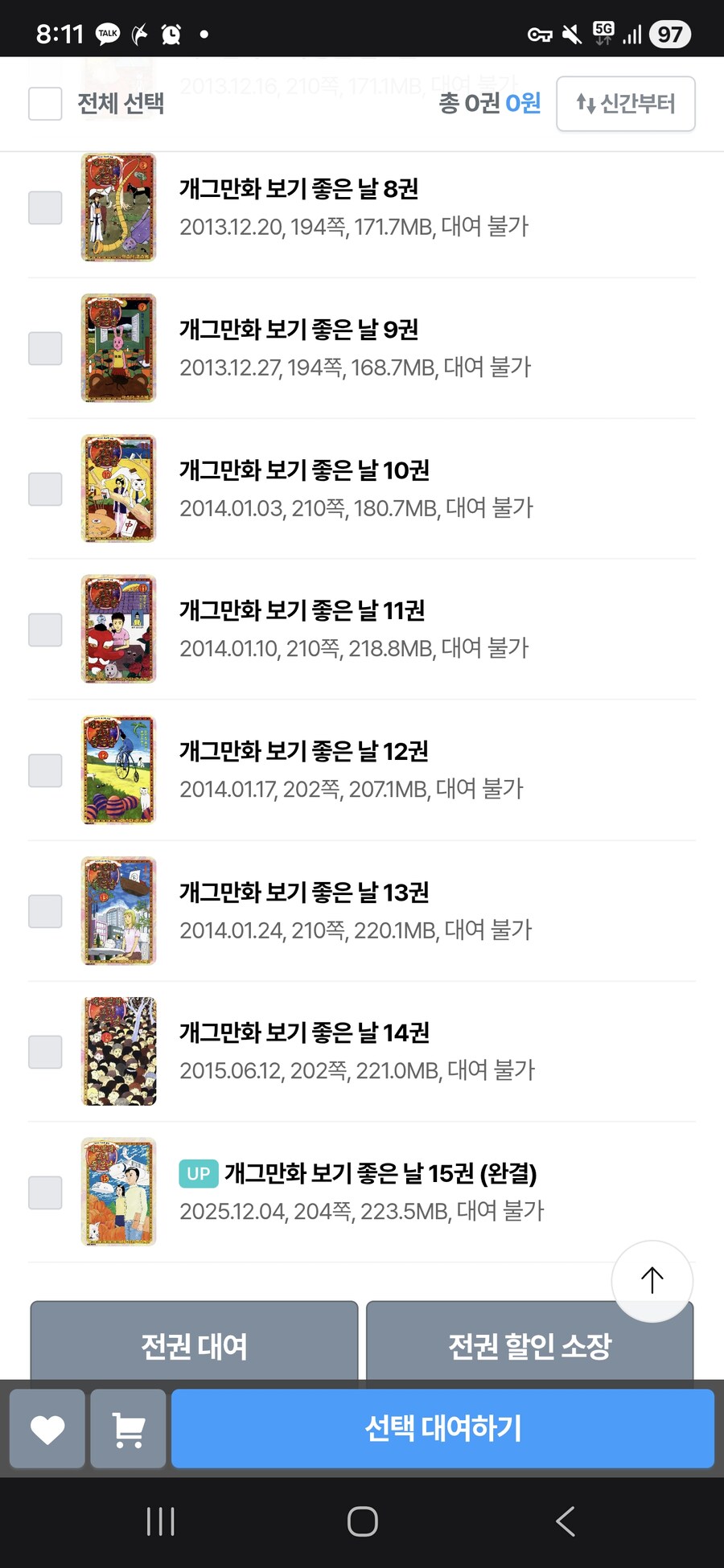Open volume 14's cover thumbnail

click(x=118, y=1051)
